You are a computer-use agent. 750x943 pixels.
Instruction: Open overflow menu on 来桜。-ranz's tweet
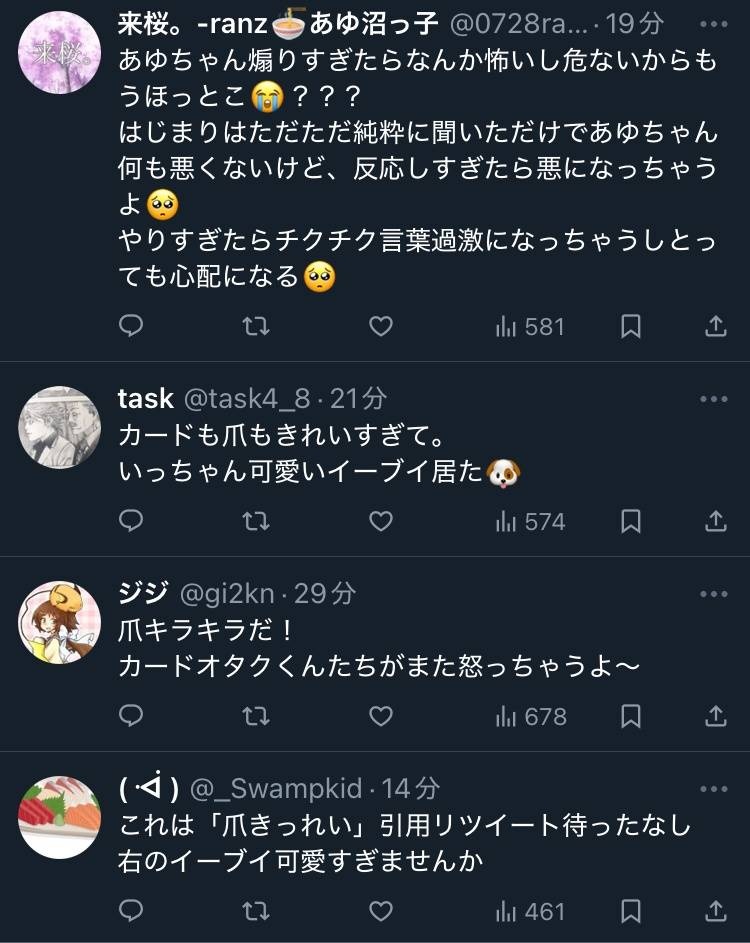tap(714, 23)
